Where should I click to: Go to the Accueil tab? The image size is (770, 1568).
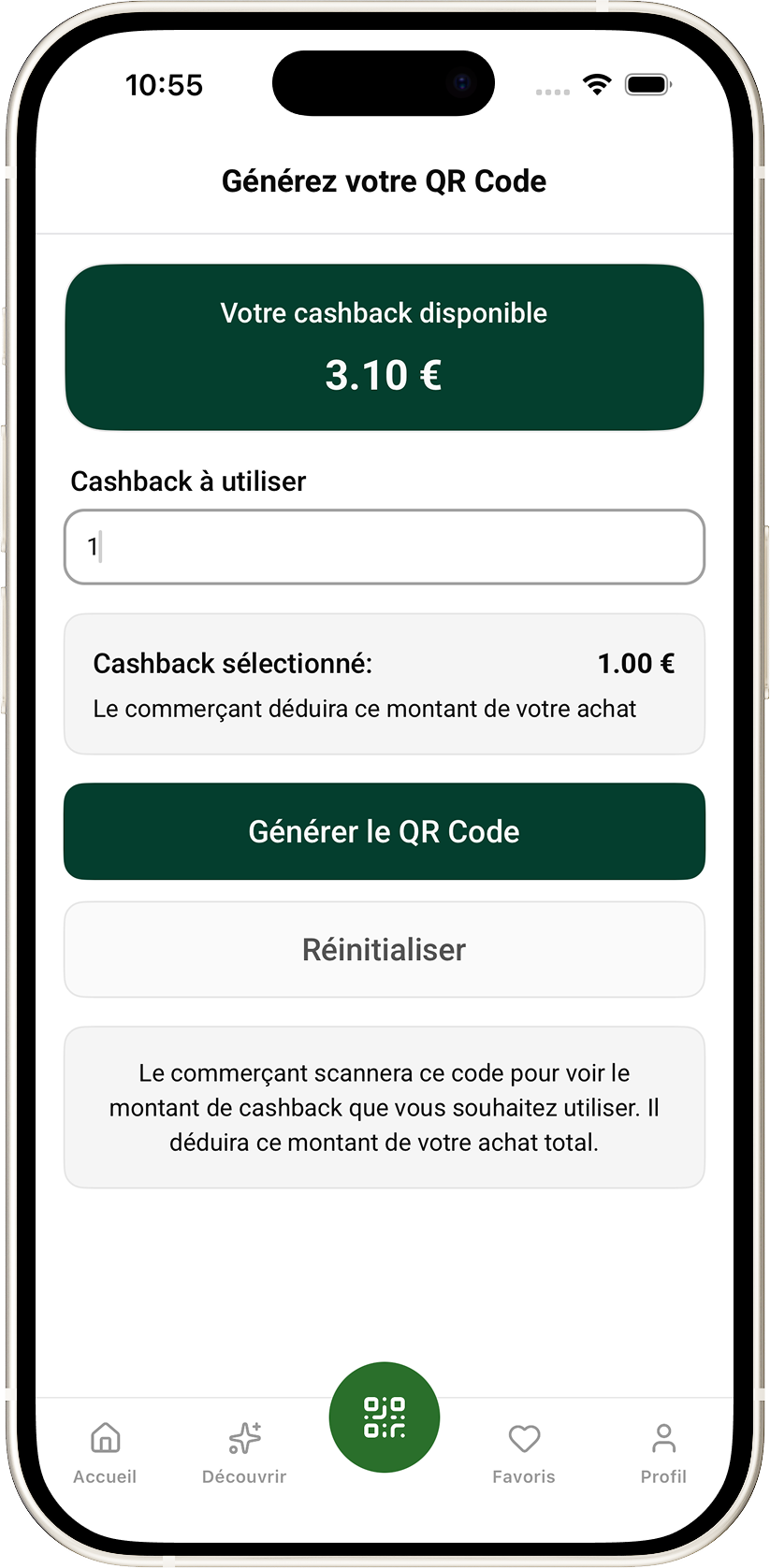105,1452
